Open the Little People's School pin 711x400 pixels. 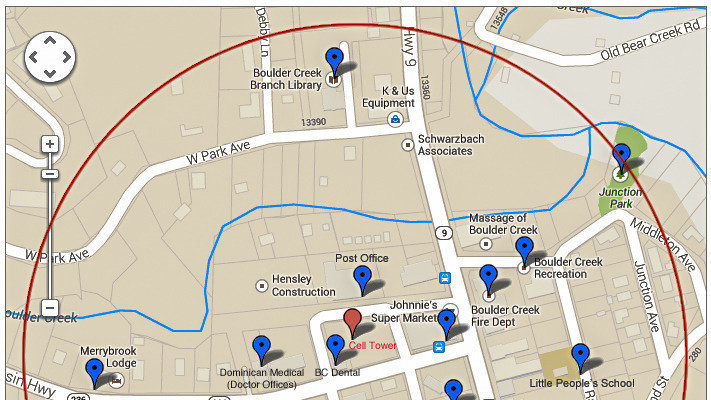580,356
